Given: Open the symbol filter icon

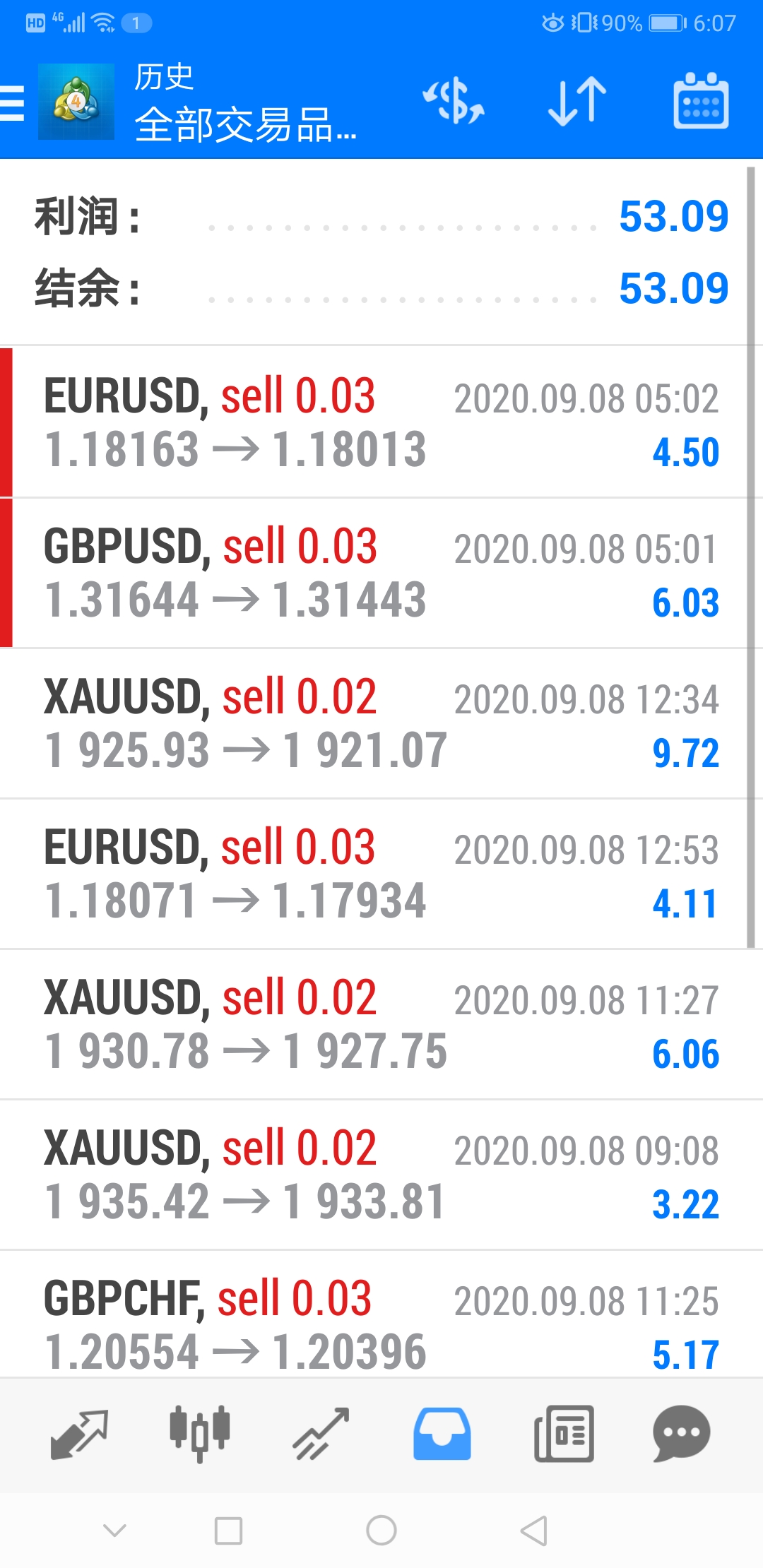Looking at the screenshot, I should pos(454,101).
